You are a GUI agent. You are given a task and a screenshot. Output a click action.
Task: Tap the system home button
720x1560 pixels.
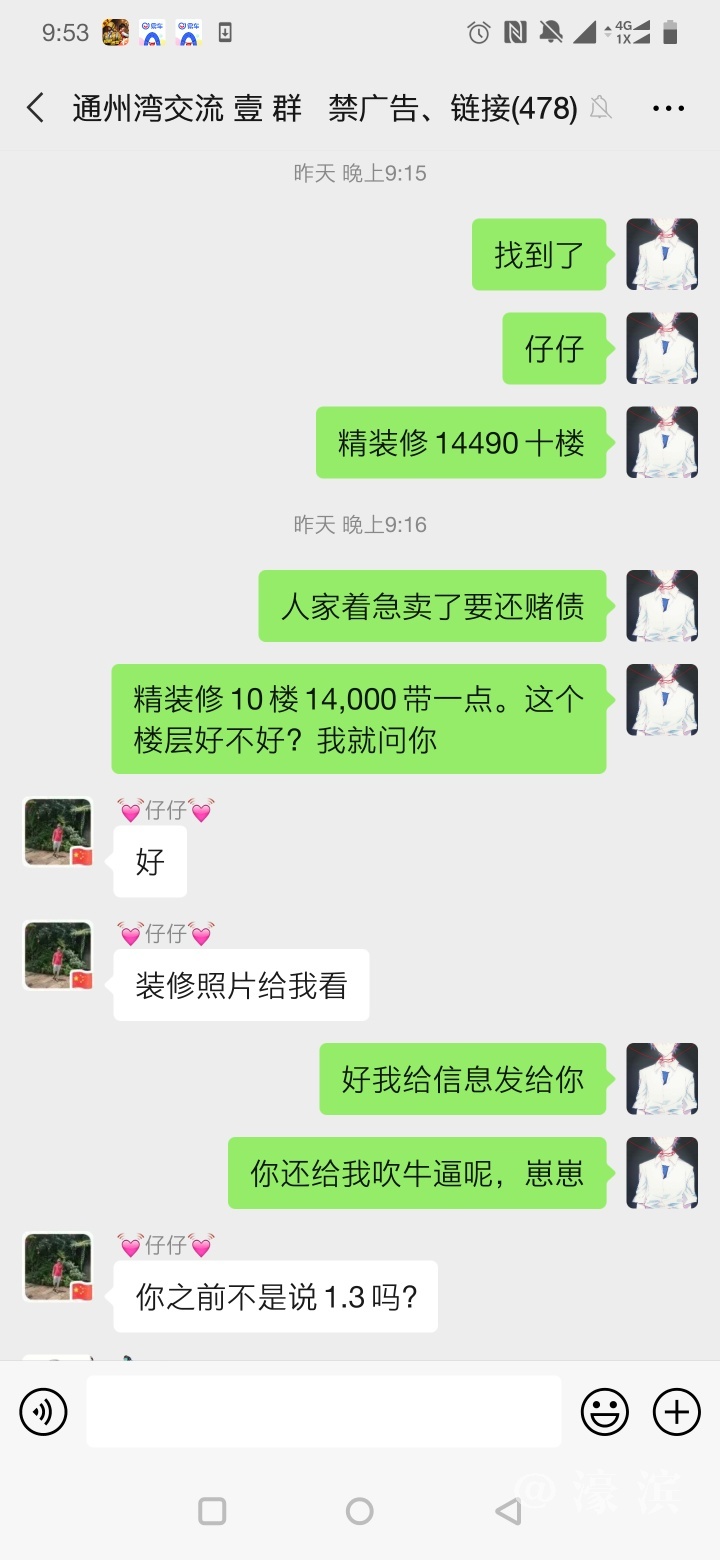(360, 1511)
